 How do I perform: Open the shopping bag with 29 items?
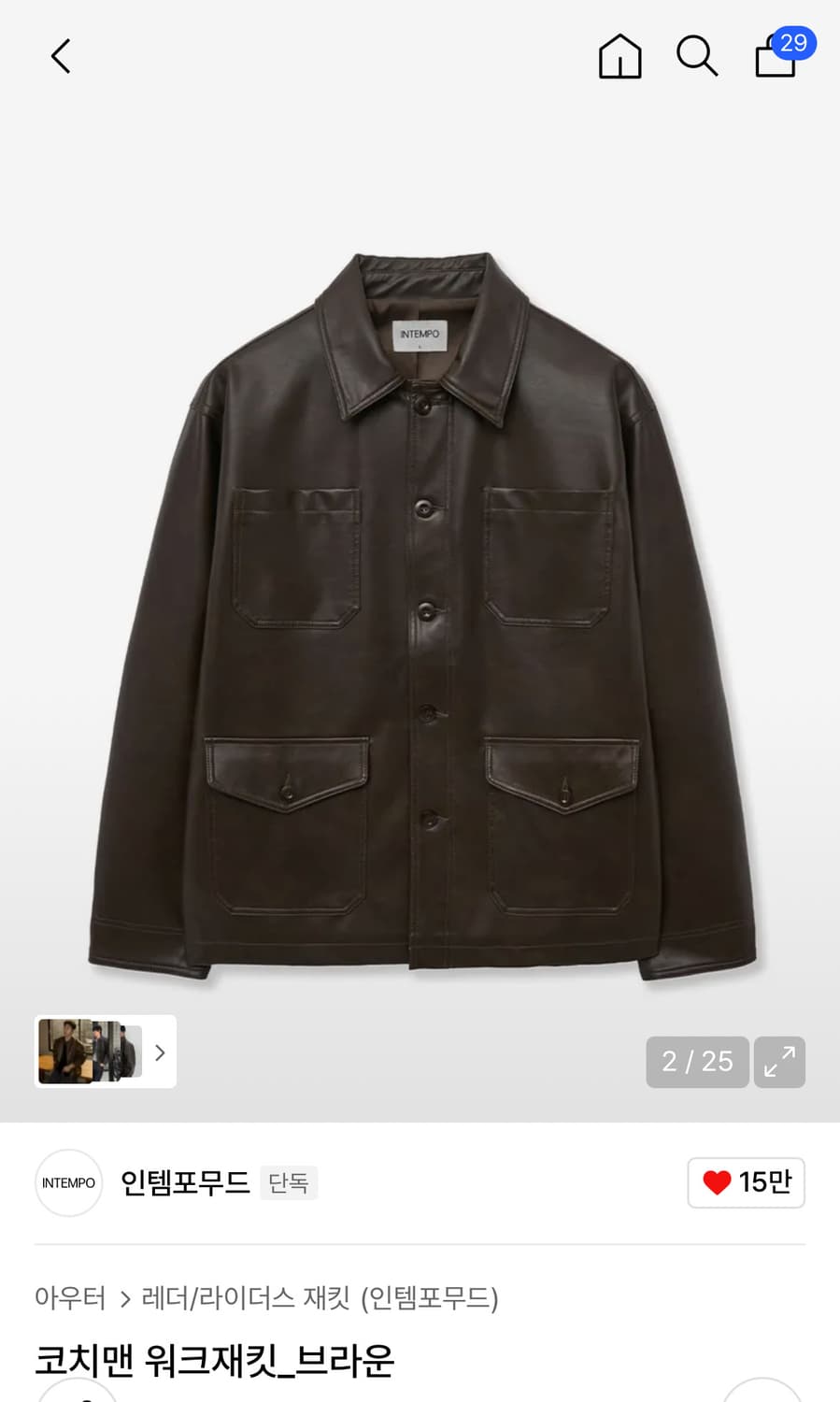[x=783, y=54]
